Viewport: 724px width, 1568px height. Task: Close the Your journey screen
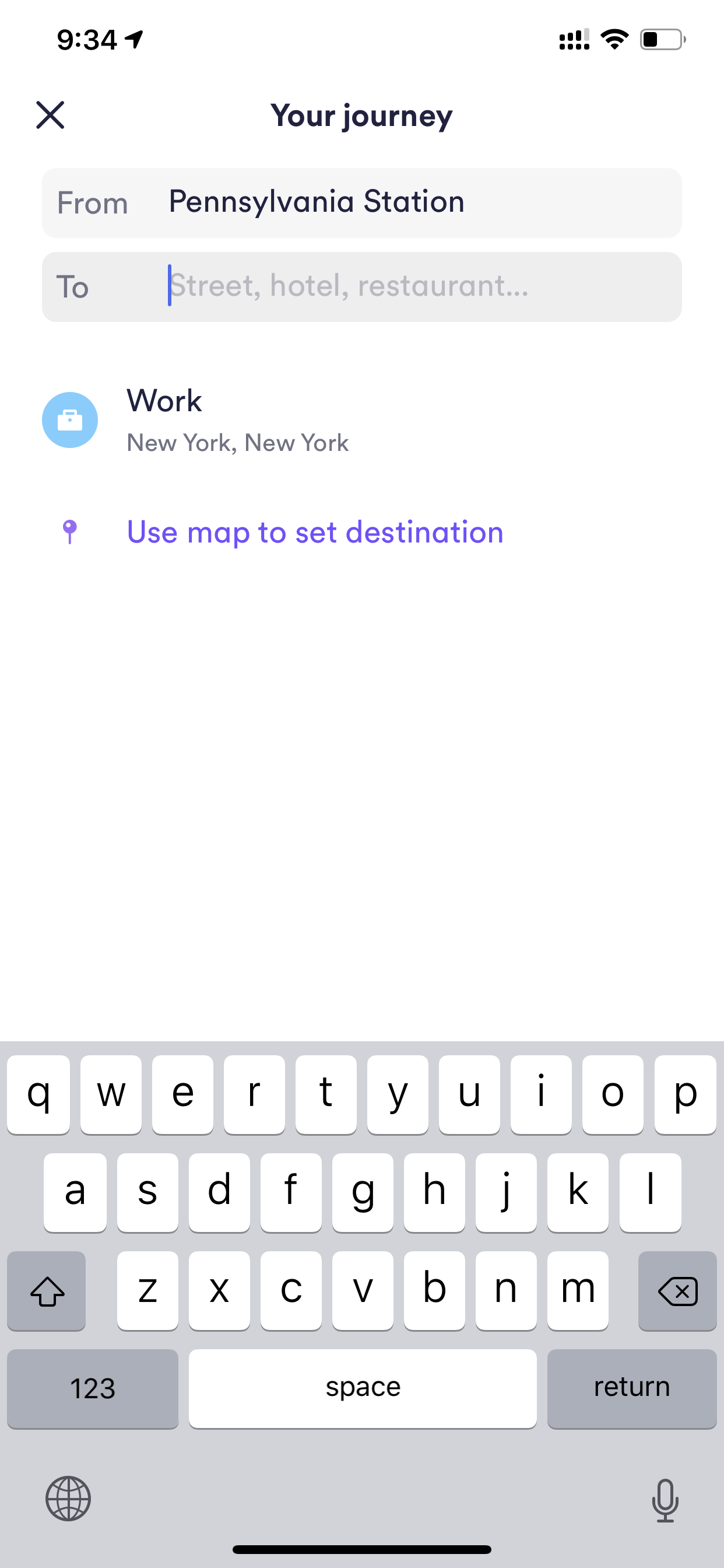(50, 115)
